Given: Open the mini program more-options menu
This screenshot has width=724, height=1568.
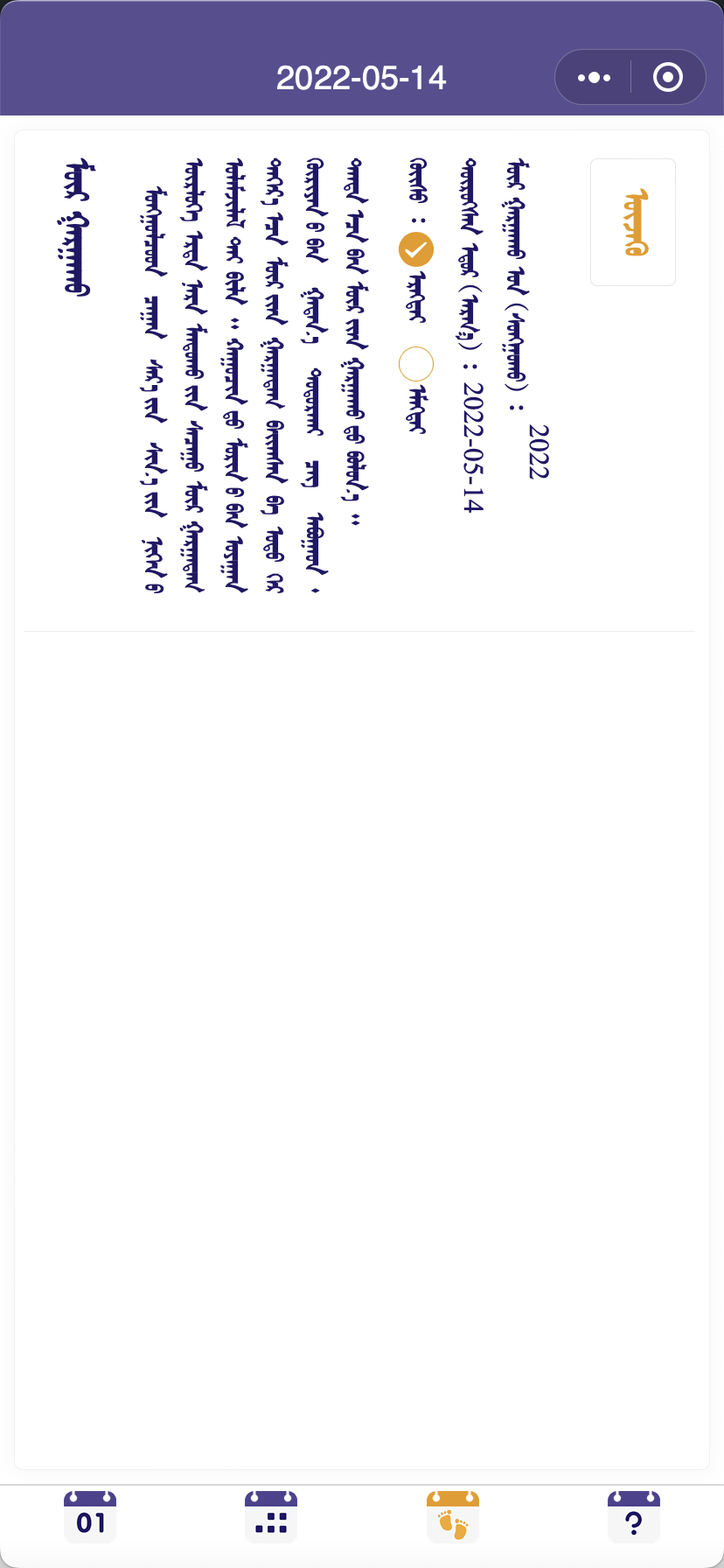Looking at the screenshot, I should (x=594, y=78).
